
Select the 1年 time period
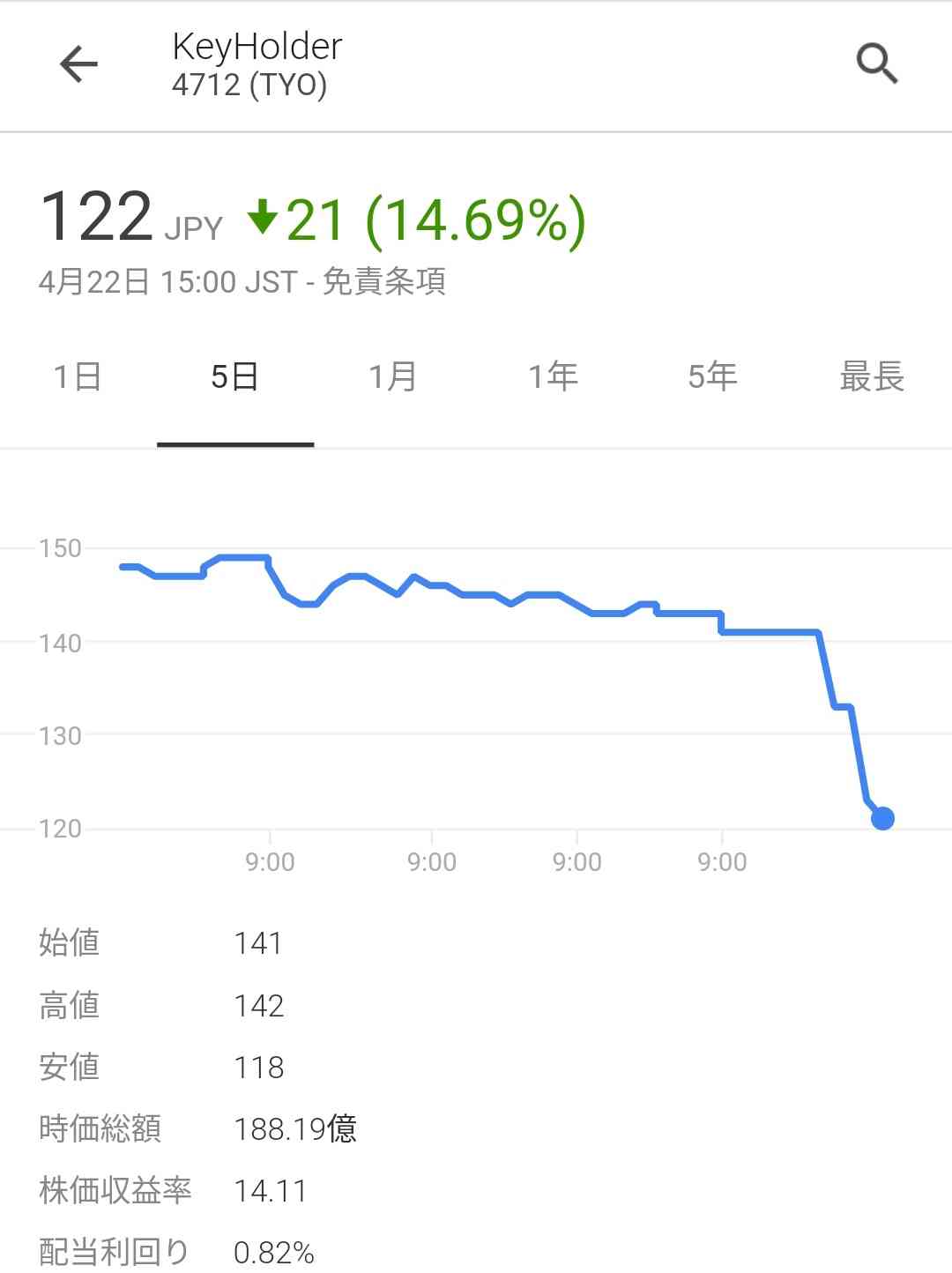553,375
